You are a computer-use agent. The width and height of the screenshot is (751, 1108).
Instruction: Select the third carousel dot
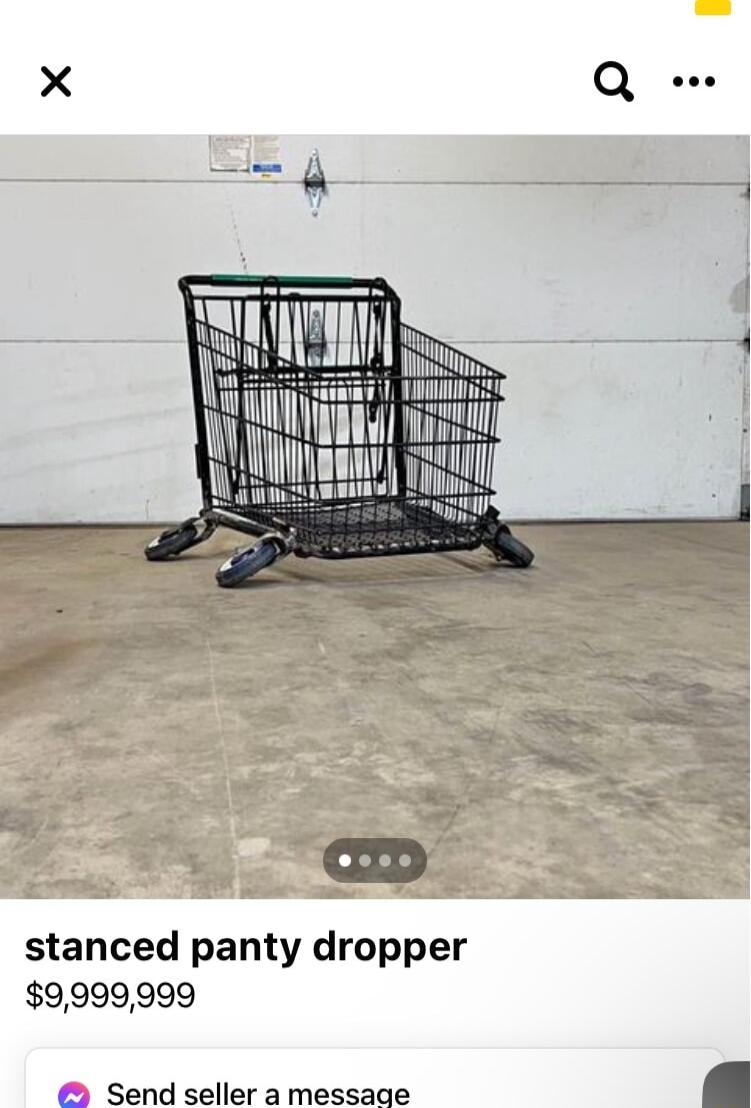coord(384,860)
